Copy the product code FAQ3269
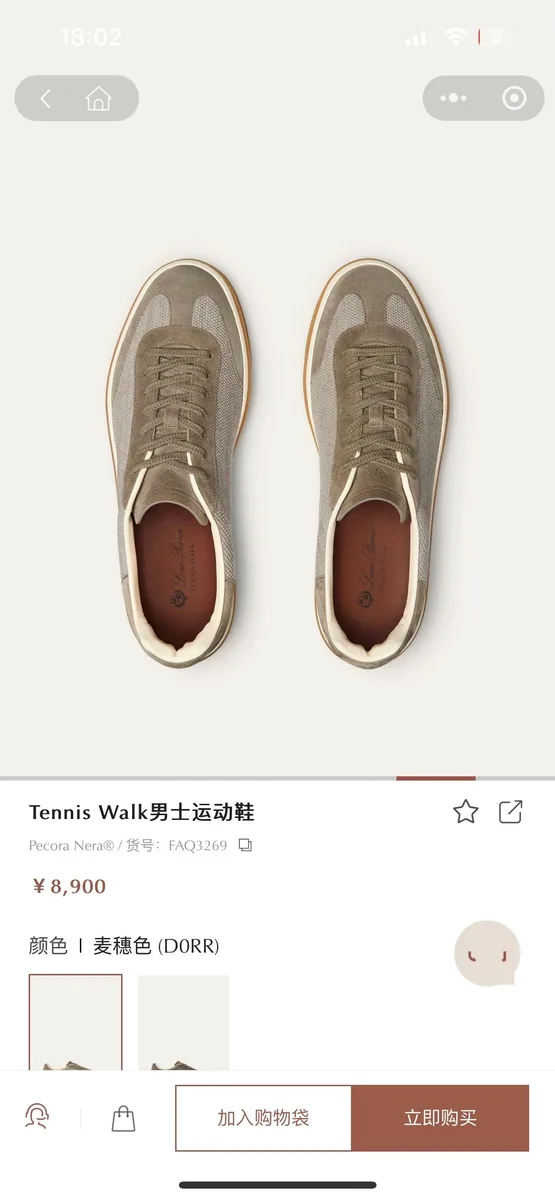Viewport: 555px width, 1200px height. point(245,846)
